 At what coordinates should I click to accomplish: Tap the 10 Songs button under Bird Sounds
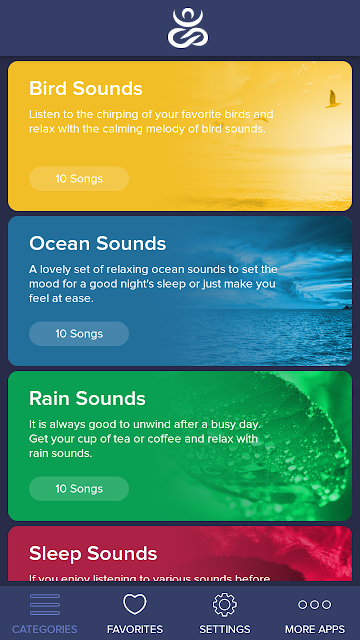(x=79, y=179)
